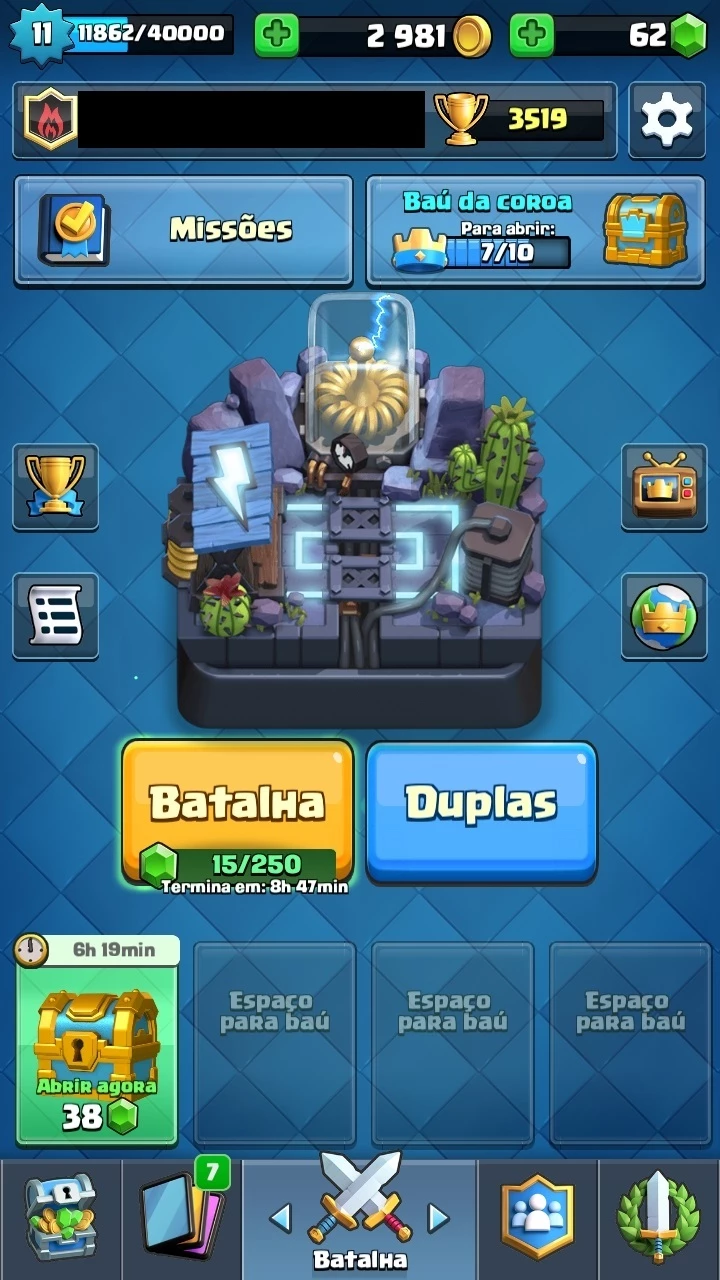Screen dimensions: 720x1280
Task: Buy gems with the green plus button
Action: tap(532, 36)
